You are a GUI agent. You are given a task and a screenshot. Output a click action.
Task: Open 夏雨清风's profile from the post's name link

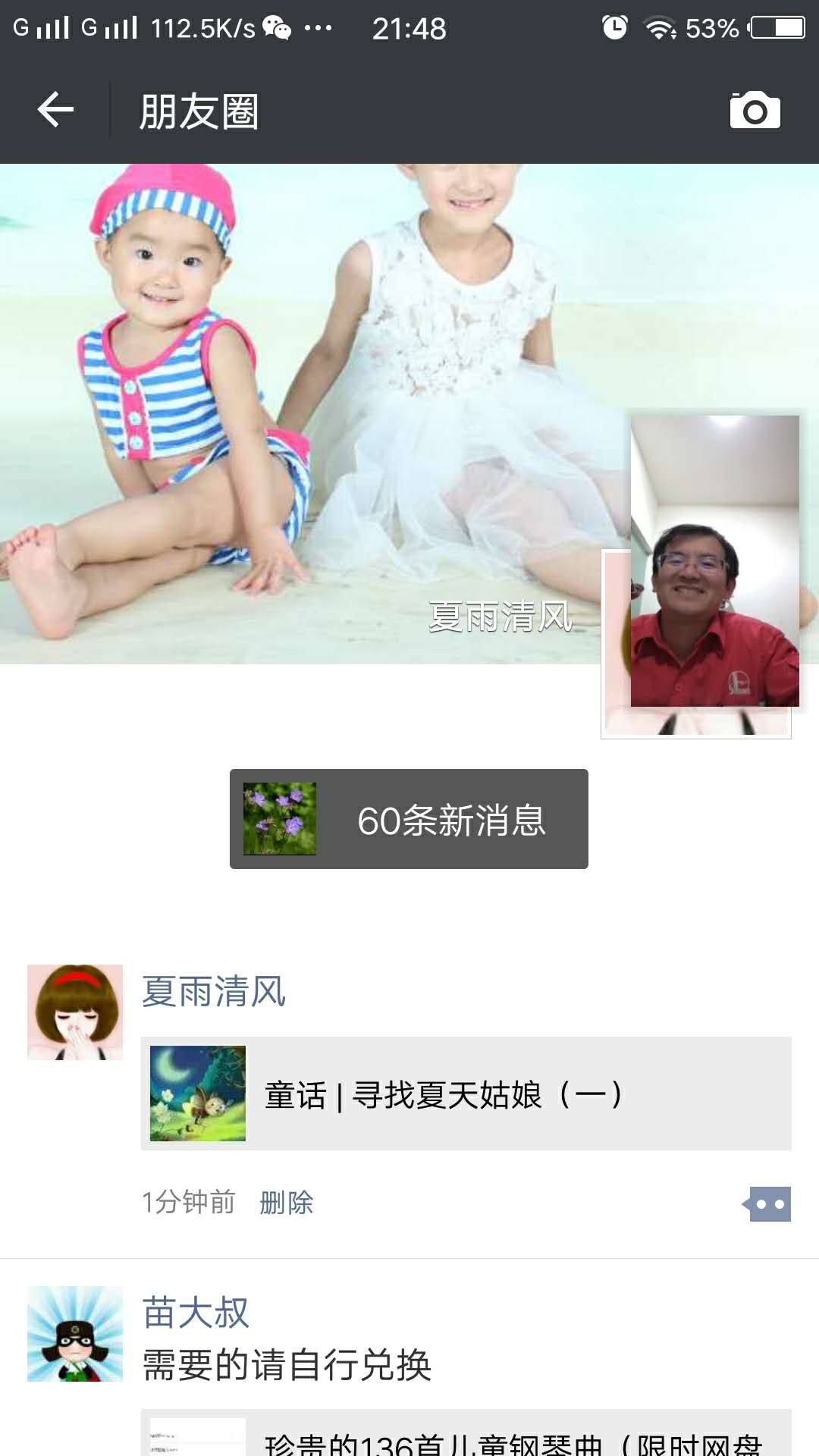coord(214,991)
